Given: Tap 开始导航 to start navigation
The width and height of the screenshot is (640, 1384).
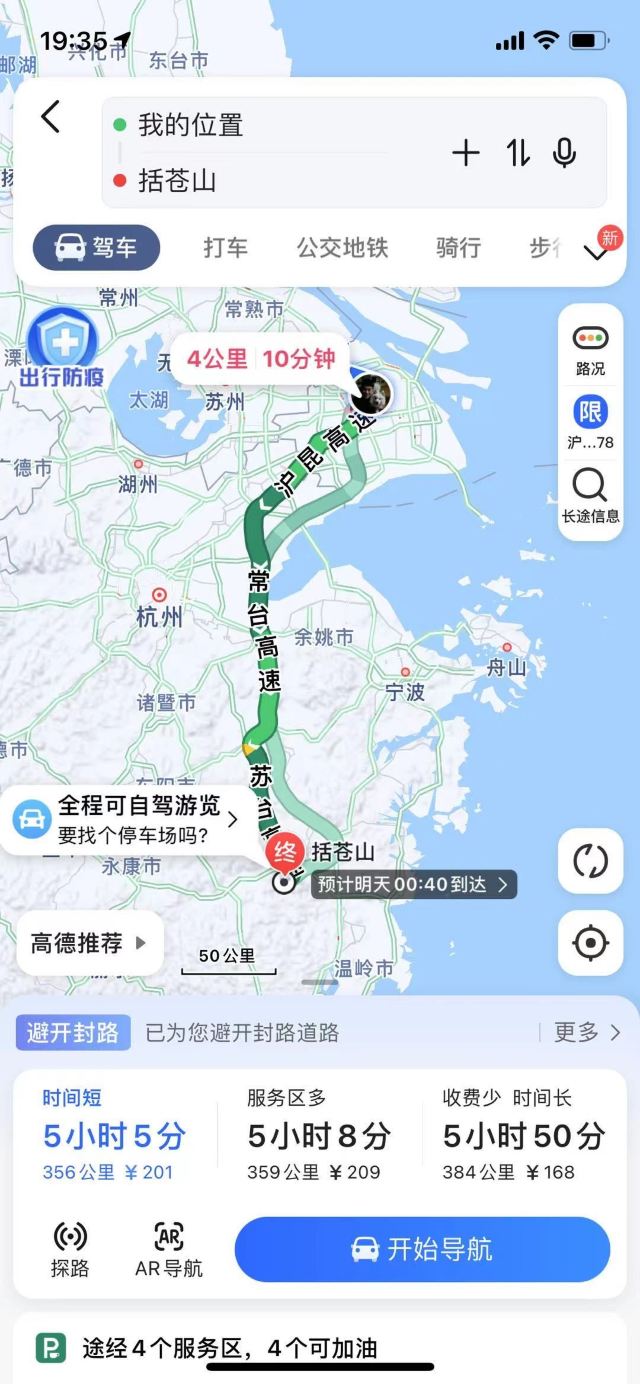Looking at the screenshot, I should 422,1249.
